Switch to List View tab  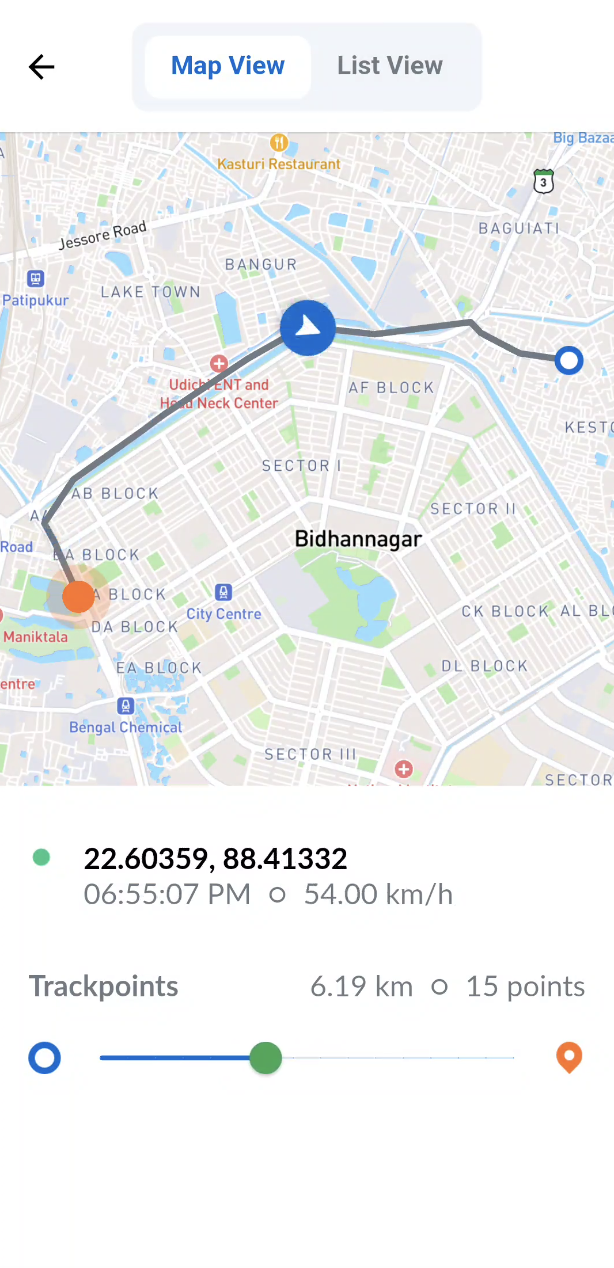pyautogui.click(x=390, y=66)
